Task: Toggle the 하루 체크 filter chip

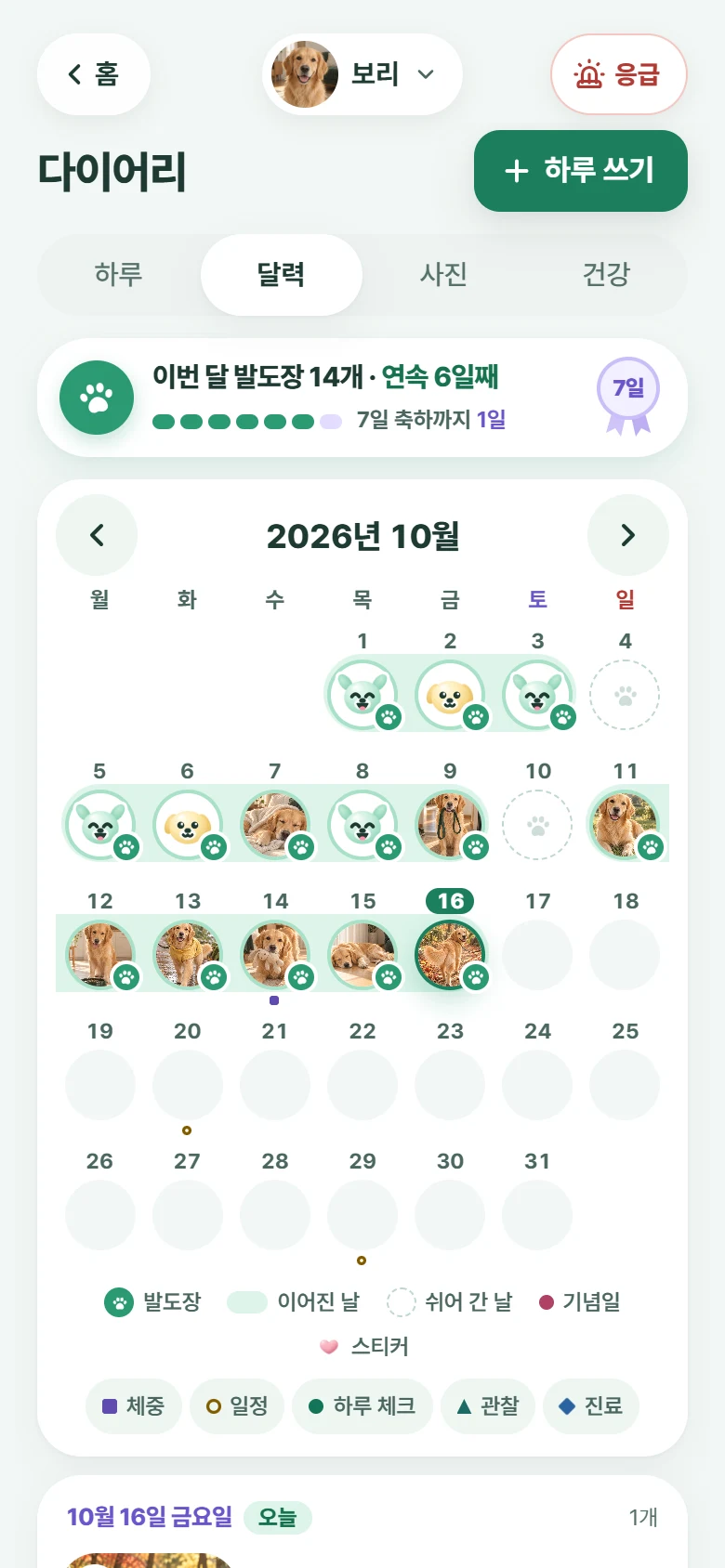Action: [362, 1406]
